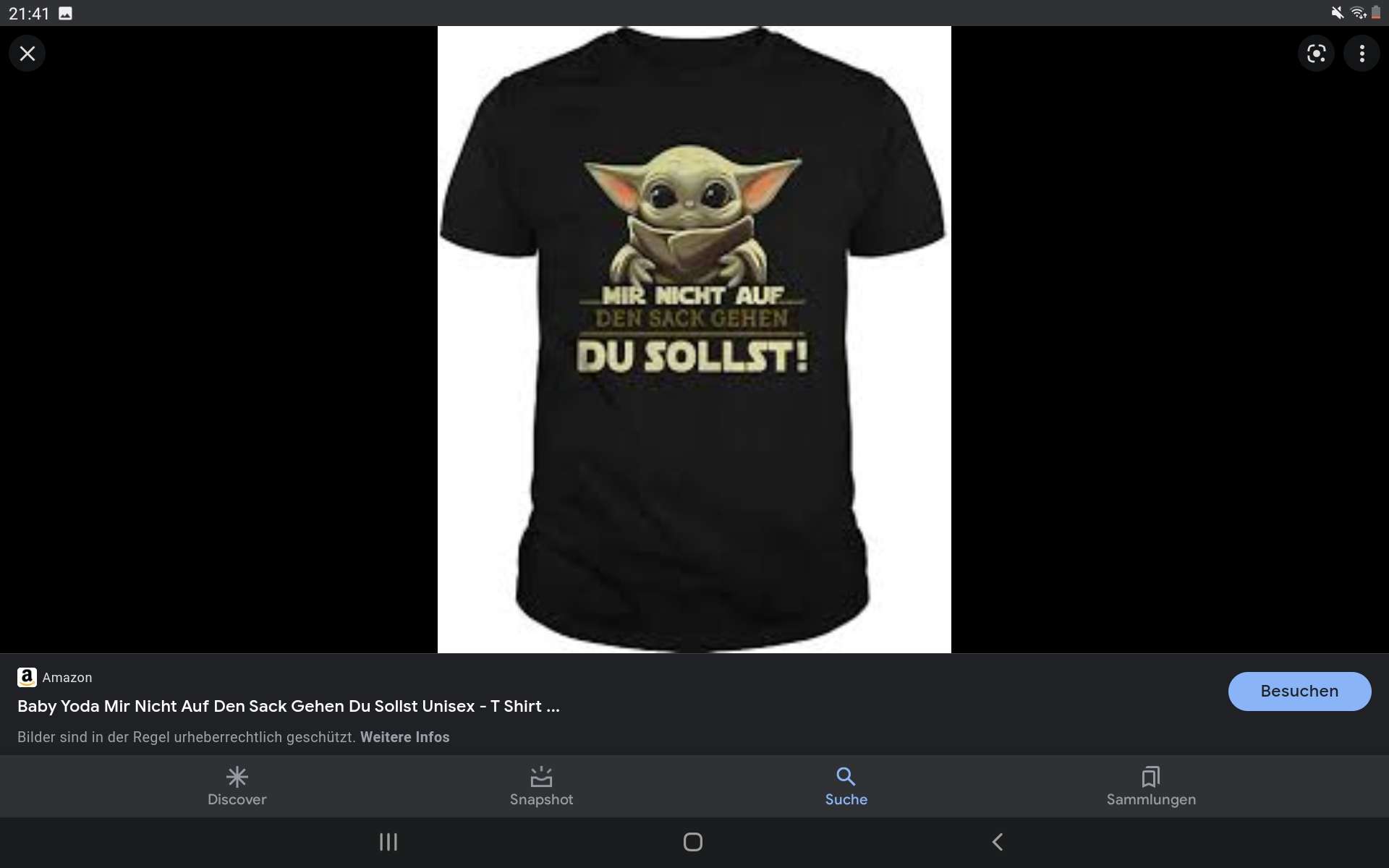The width and height of the screenshot is (1389, 868).
Task: Close the image viewer
Action: coord(27,54)
